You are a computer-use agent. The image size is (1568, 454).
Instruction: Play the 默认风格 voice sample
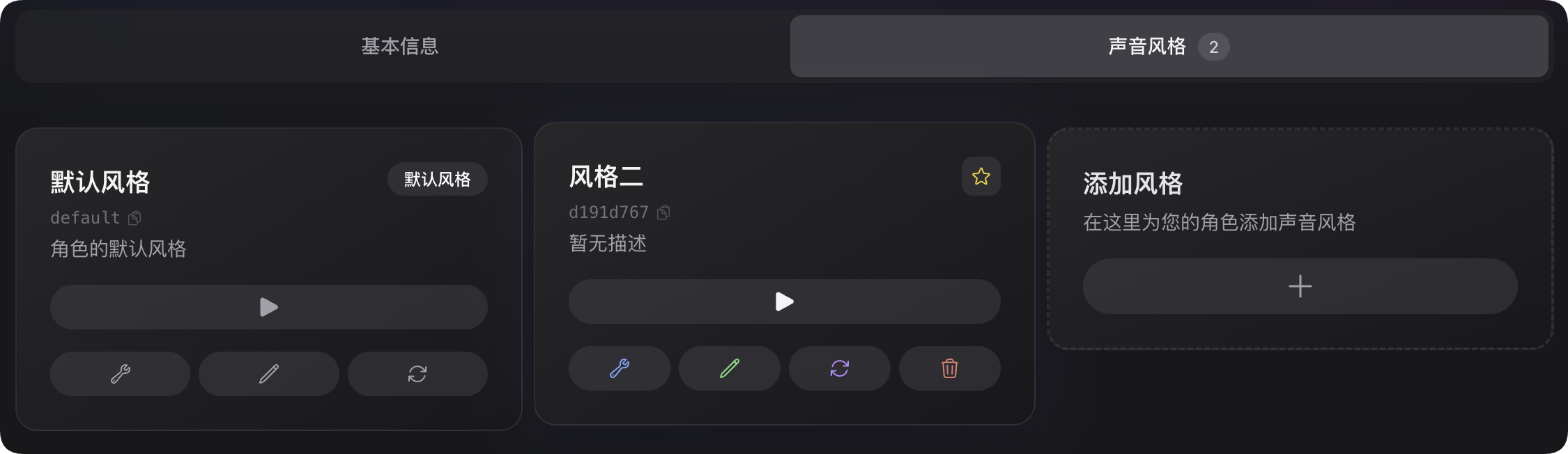pyautogui.click(x=268, y=307)
